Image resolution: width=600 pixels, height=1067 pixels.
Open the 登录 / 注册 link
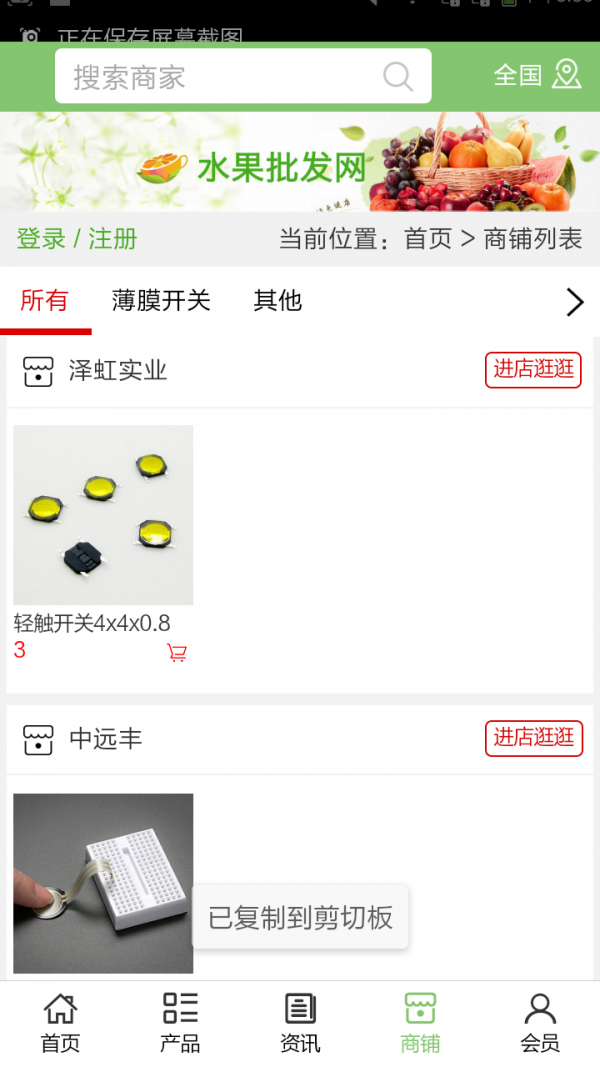(77, 239)
